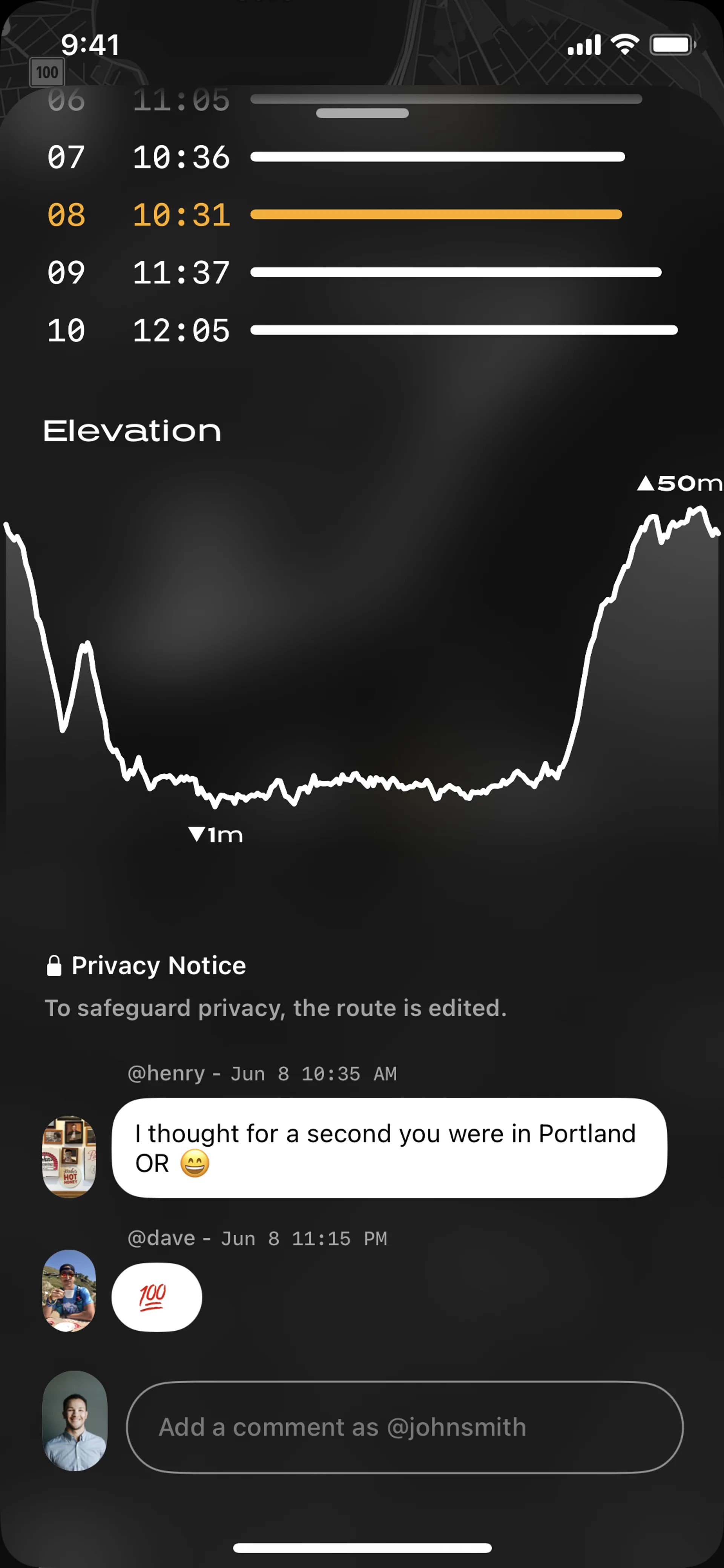The width and height of the screenshot is (724, 1568).
Task: Select split 10 with pace 12:05
Action: [x=361, y=330]
